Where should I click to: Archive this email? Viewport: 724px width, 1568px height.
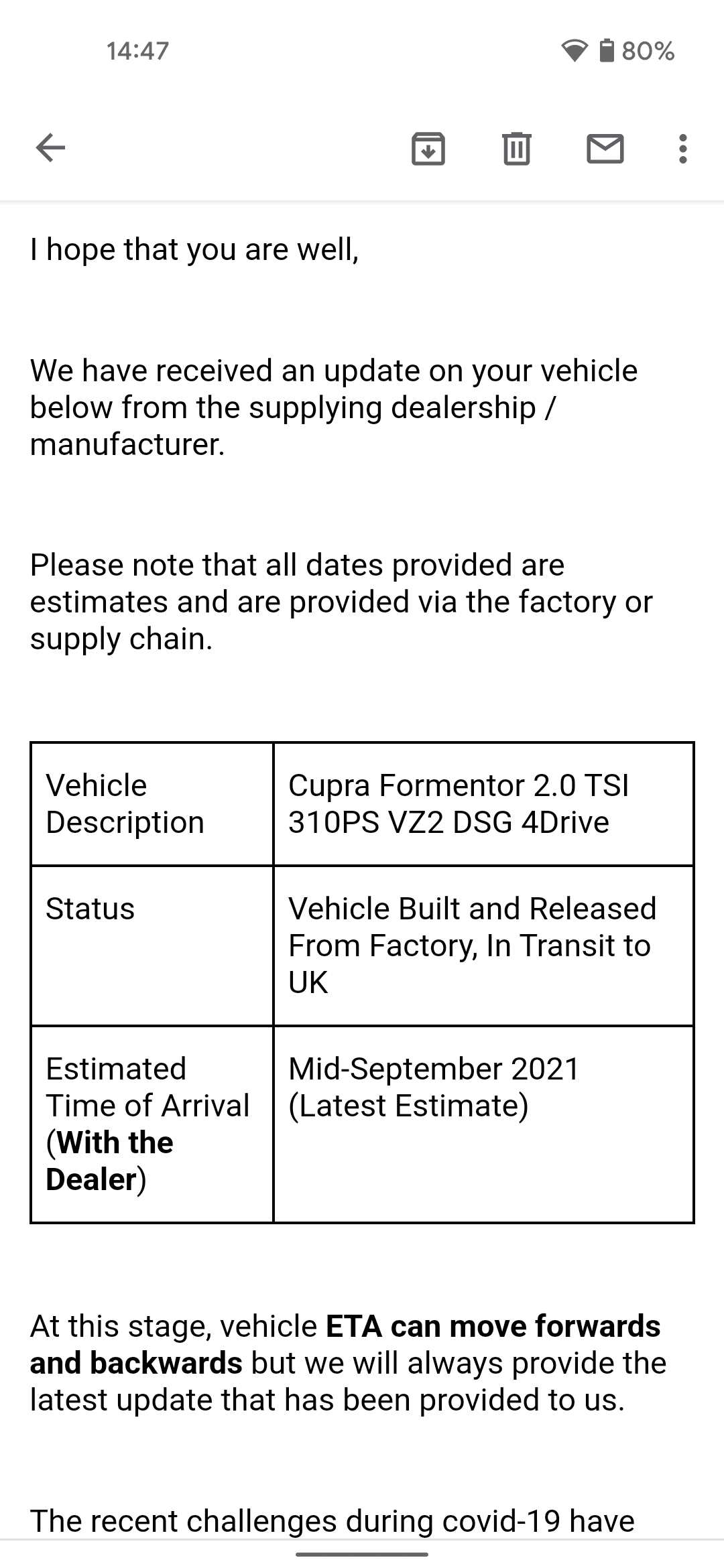[x=428, y=148]
